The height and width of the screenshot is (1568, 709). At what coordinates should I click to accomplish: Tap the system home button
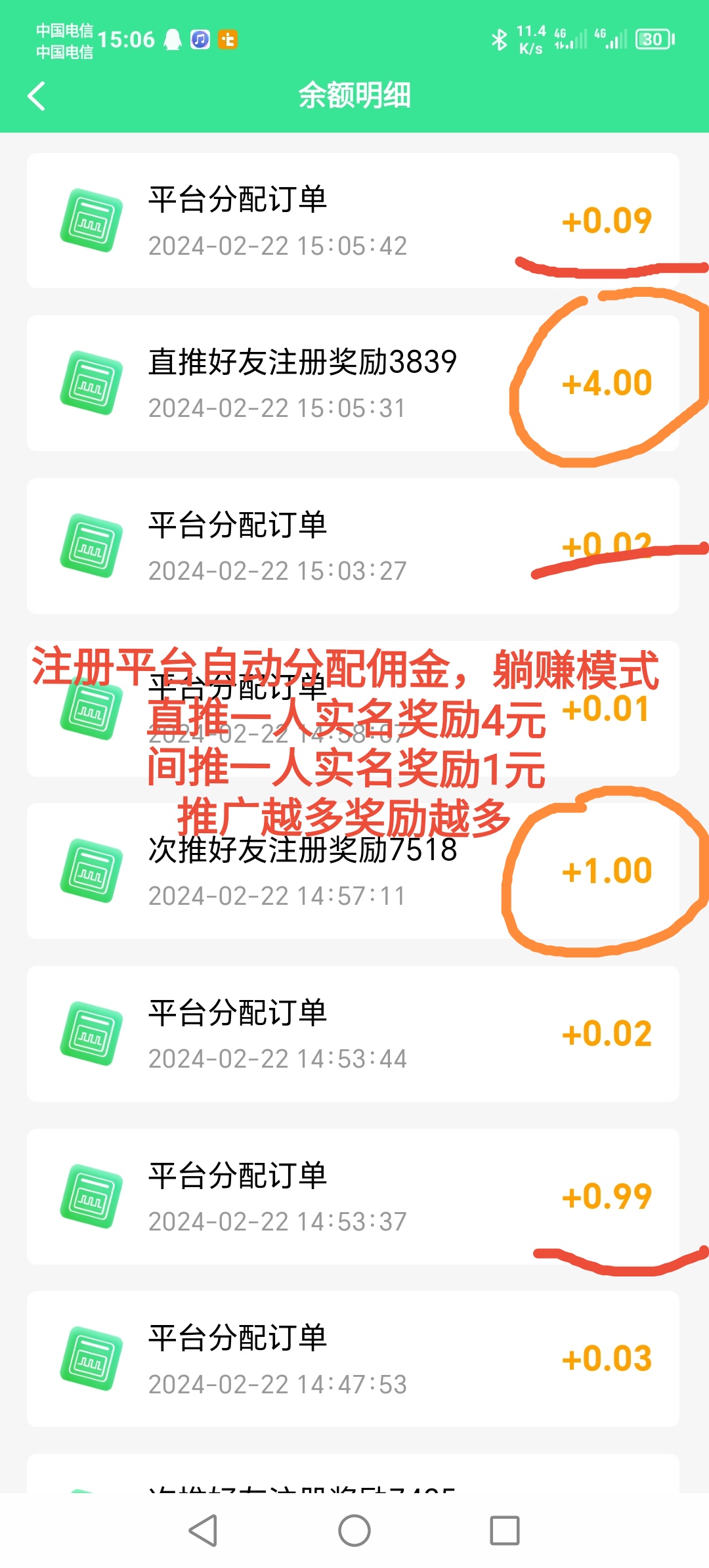pos(354,1531)
